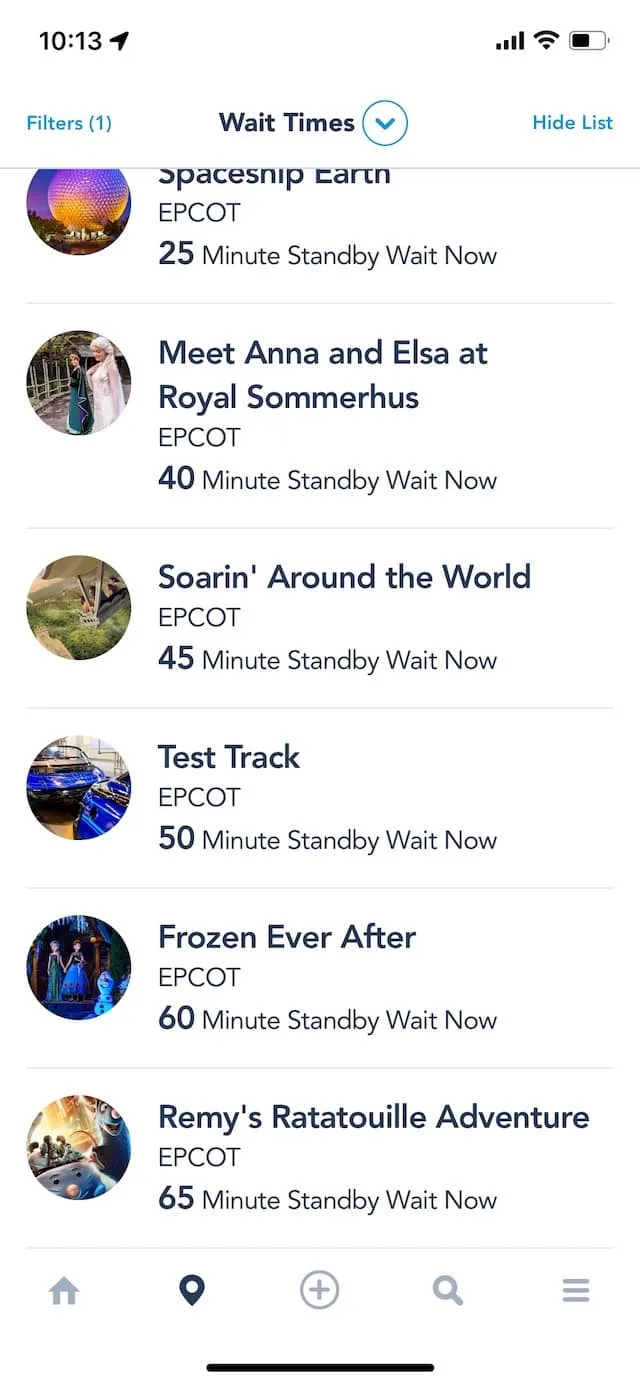View Soarin' Around the World details
Image resolution: width=640 pixels, height=1385 pixels.
coord(320,618)
